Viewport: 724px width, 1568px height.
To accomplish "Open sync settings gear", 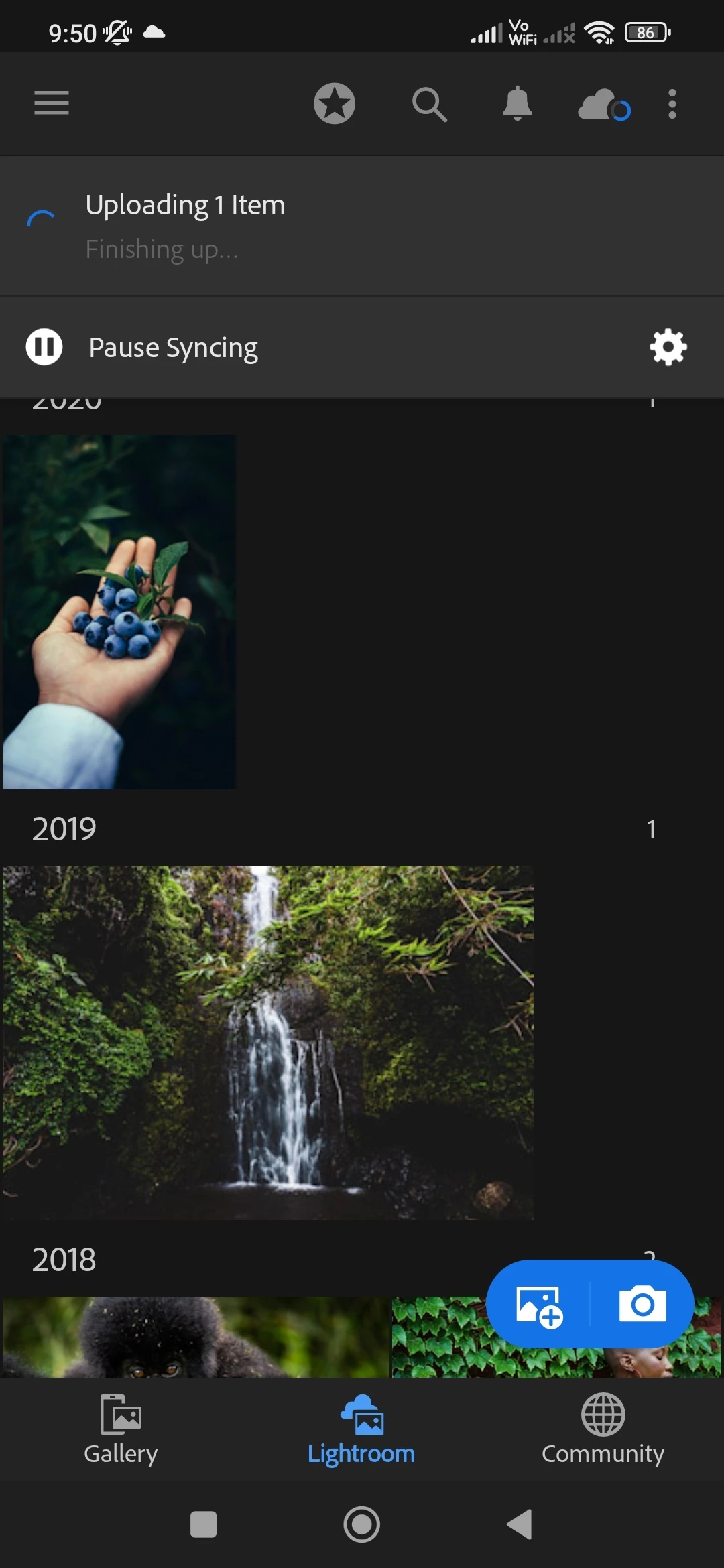I will tap(668, 347).
